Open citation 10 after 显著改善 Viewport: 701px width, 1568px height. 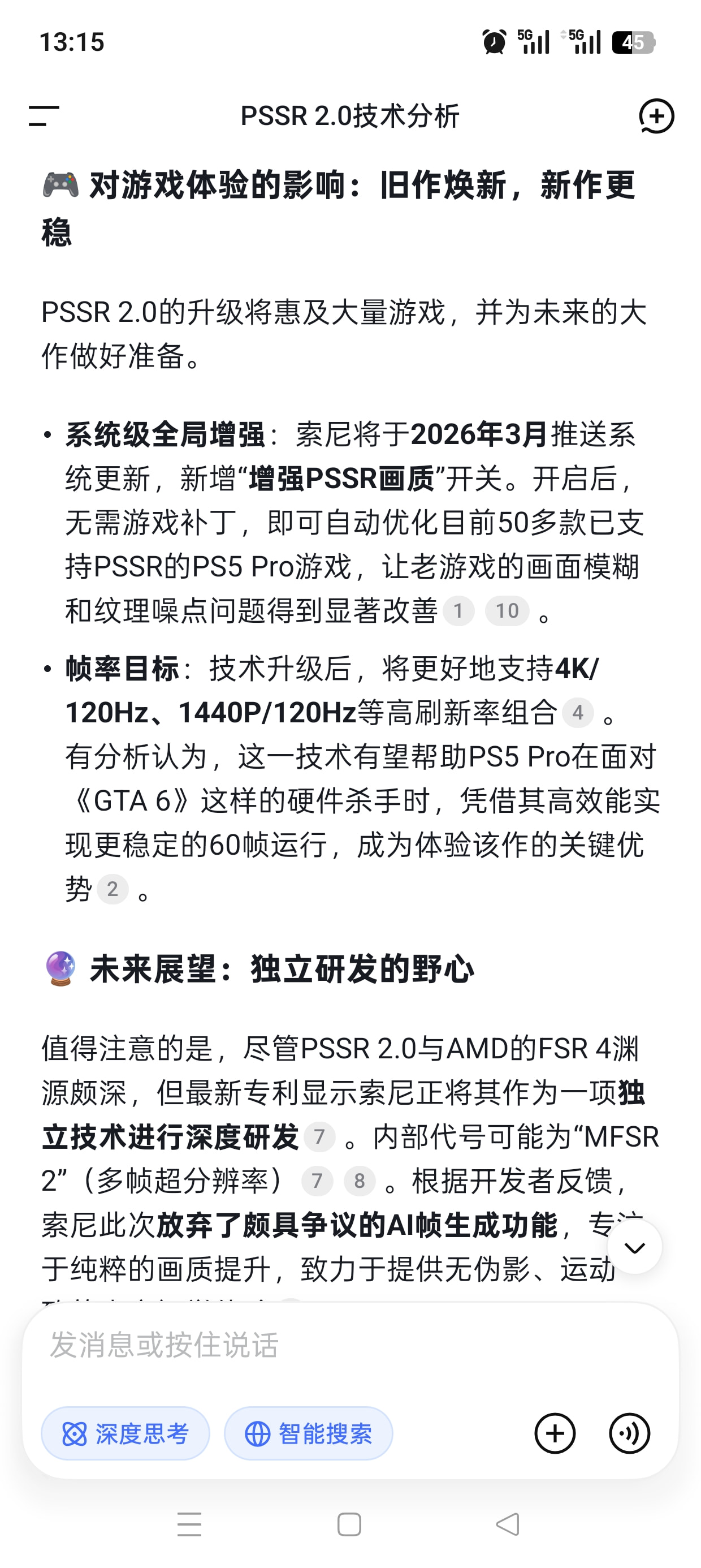coord(507,610)
